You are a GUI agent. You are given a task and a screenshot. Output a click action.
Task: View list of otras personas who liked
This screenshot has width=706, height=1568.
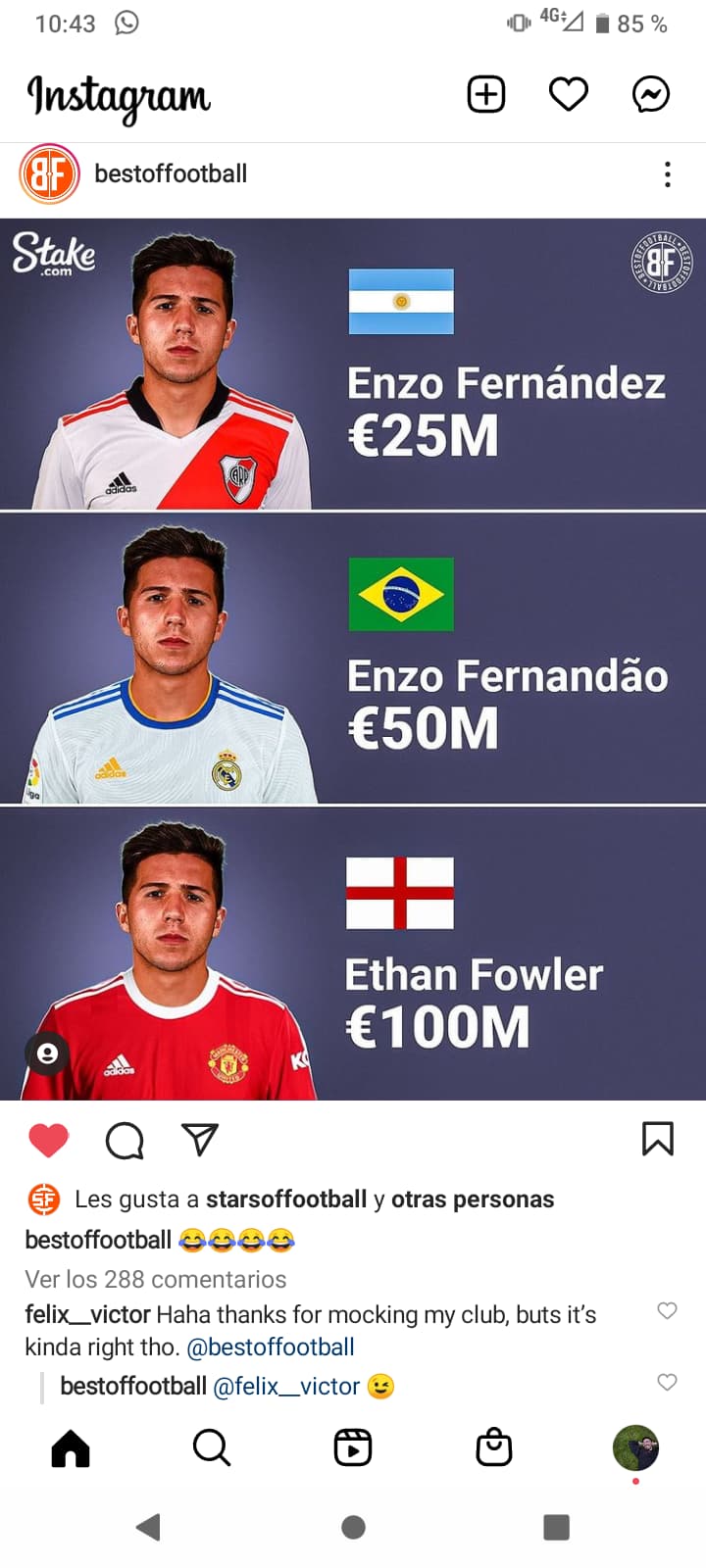(x=473, y=1200)
